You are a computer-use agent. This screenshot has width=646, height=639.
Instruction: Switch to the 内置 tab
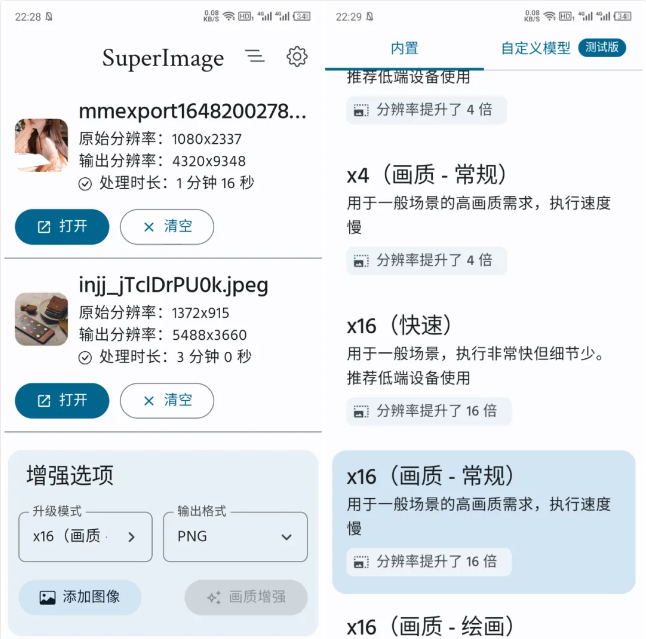404,47
